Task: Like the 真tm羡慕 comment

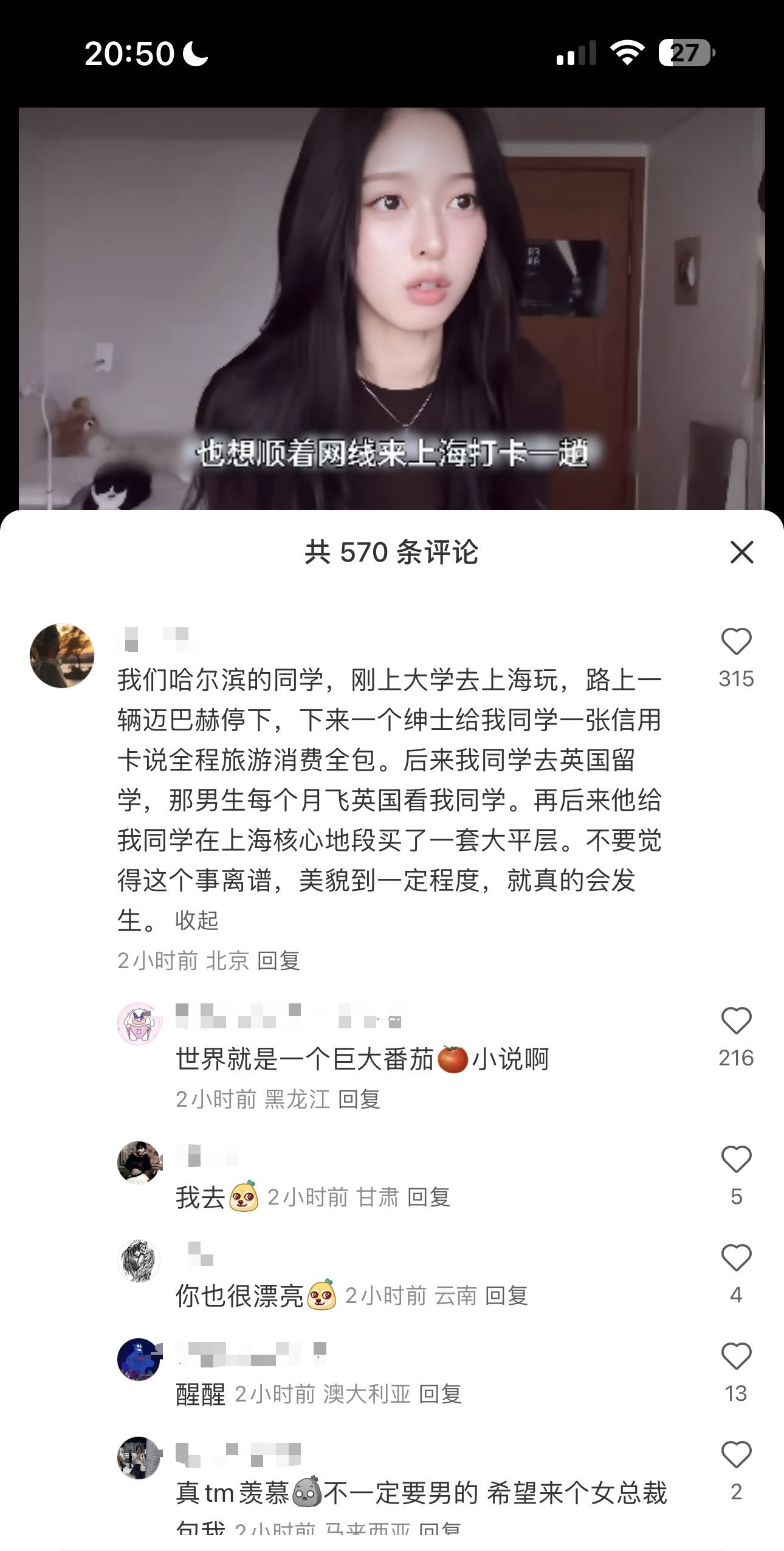Action: click(736, 1455)
